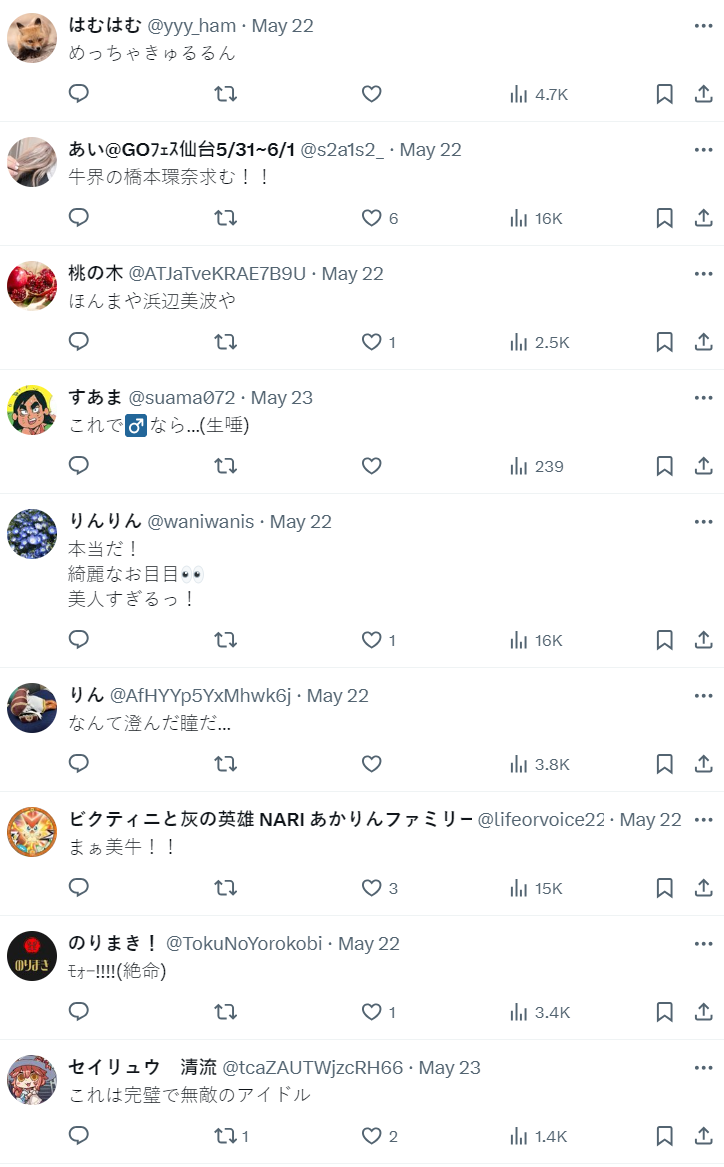Like はむはむ's tweet
724x1167 pixels.
pyautogui.click(x=371, y=94)
